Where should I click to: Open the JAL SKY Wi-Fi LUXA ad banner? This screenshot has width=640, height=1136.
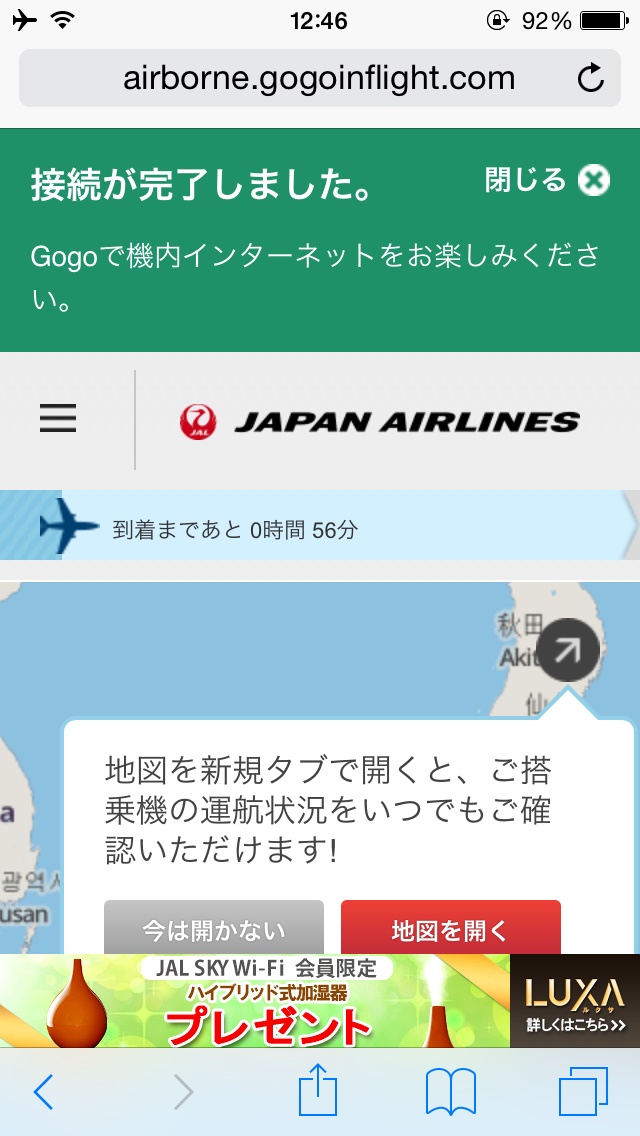click(x=320, y=1001)
